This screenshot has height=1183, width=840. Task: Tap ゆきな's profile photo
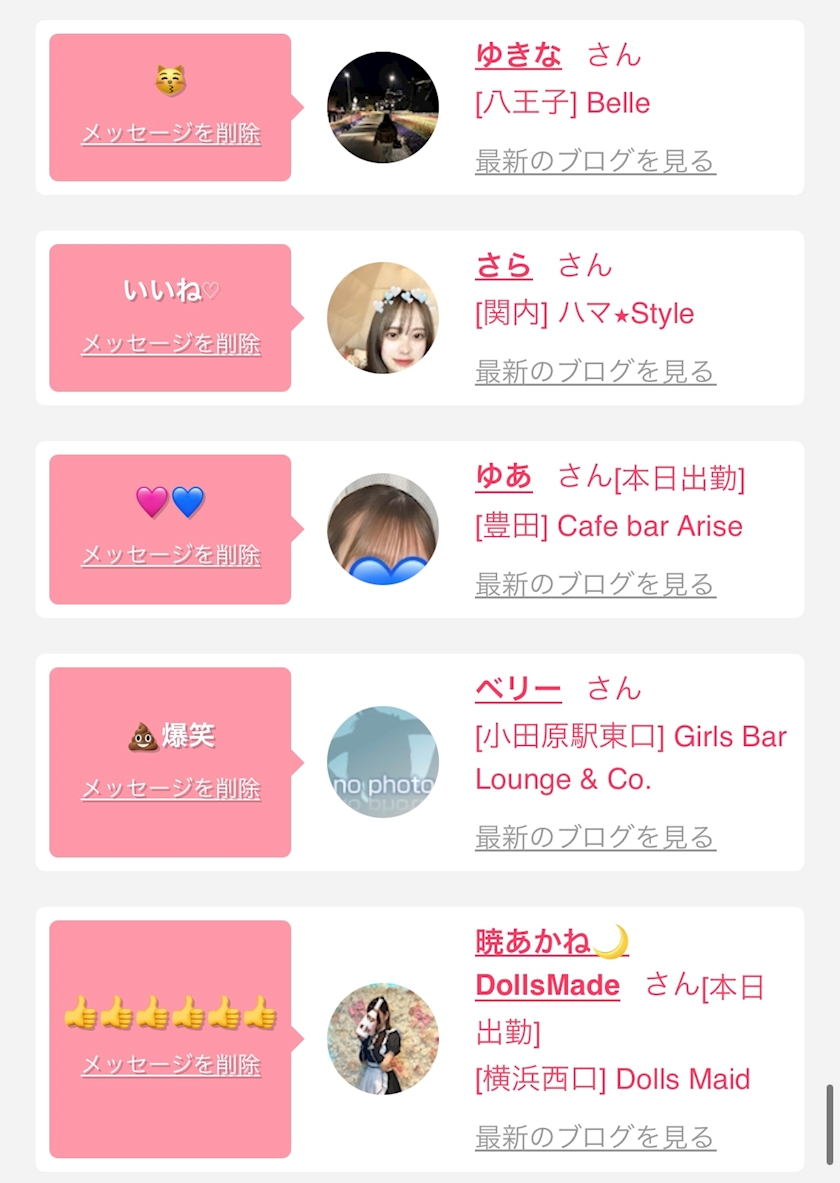point(383,107)
